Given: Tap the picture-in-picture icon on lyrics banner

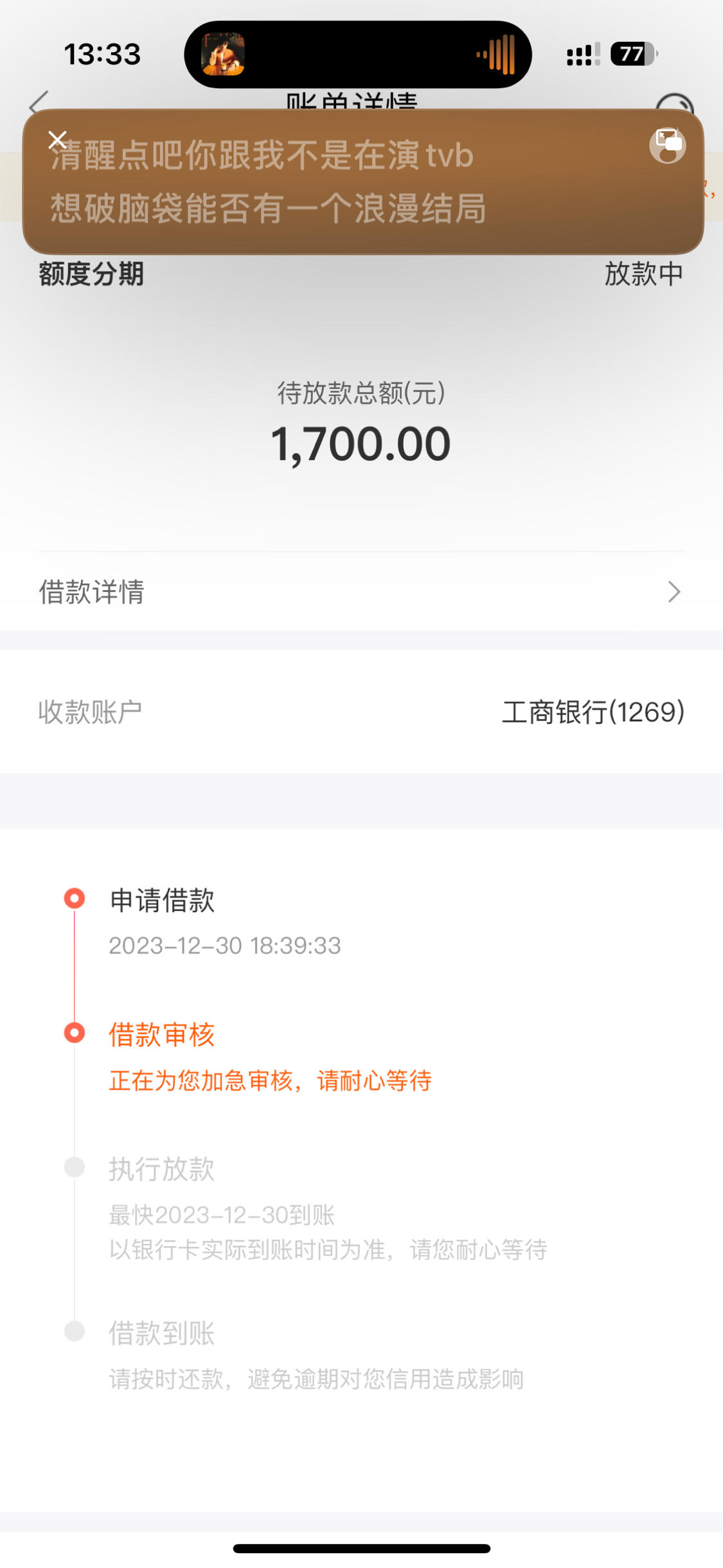Looking at the screenshot, I should coord(667,145).
